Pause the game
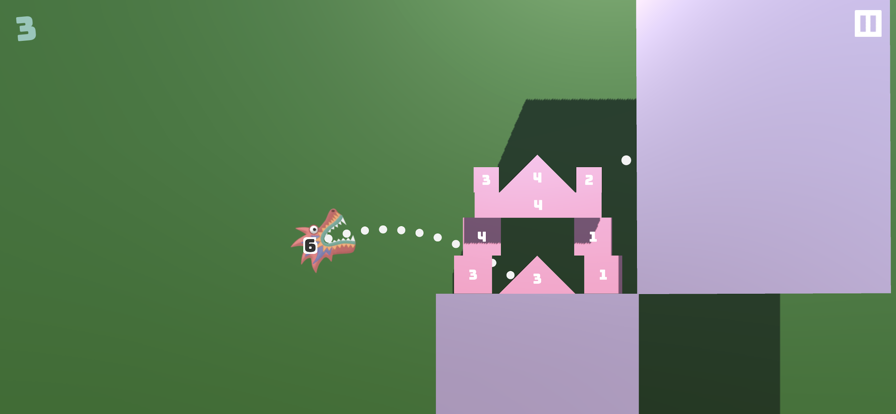The width and height of the screenshot is (896, 414). [x=867, y=24]
